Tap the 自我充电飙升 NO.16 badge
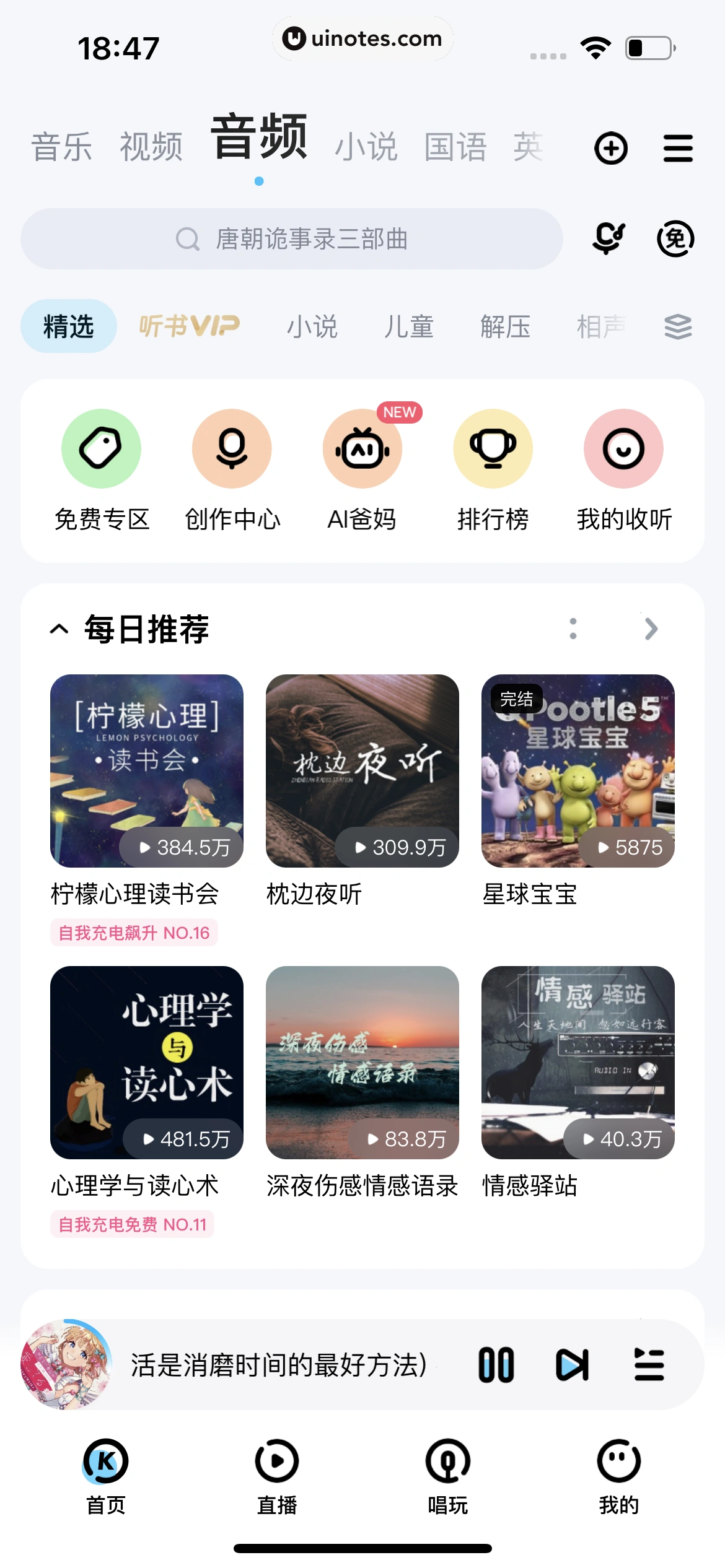 [133, 933]
